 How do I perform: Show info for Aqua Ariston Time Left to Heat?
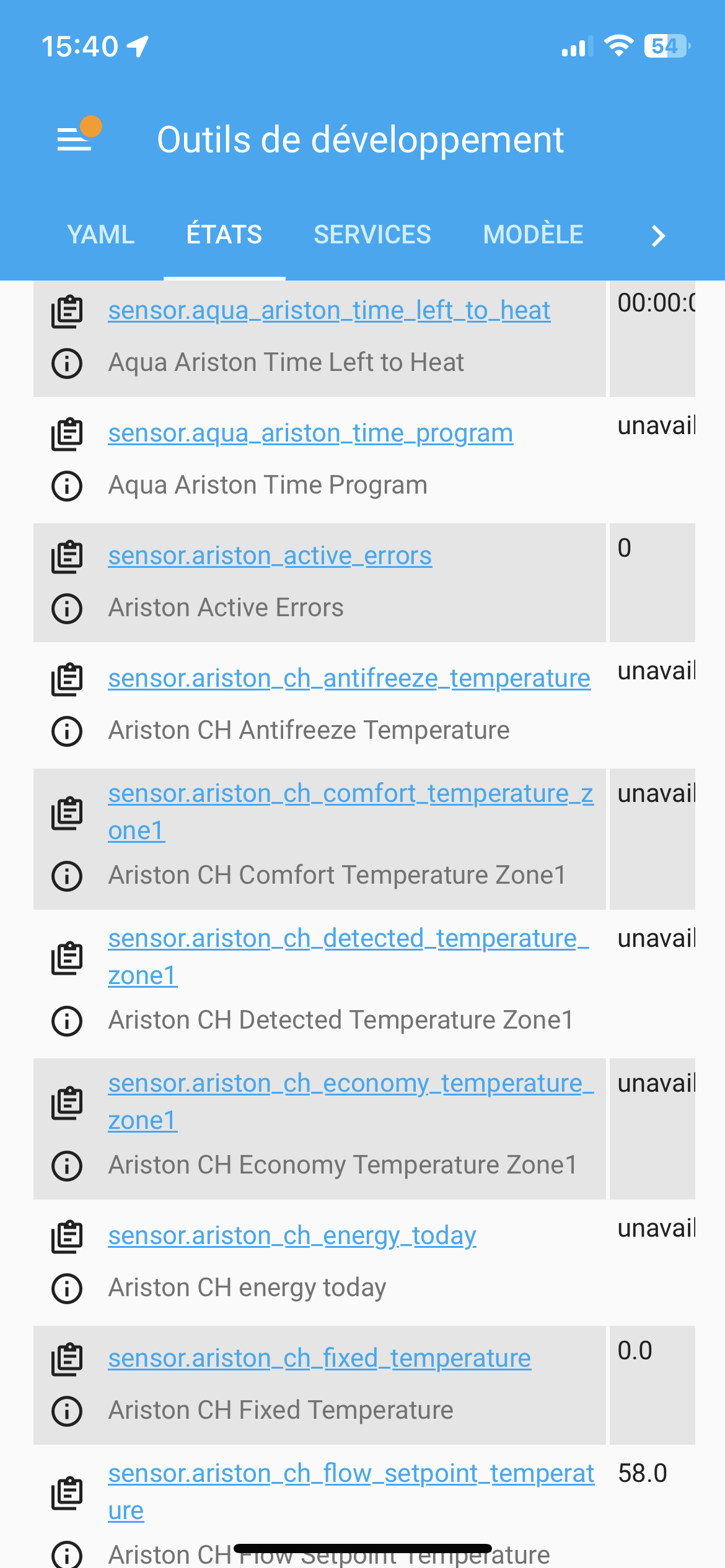click(x=67, y=362)
